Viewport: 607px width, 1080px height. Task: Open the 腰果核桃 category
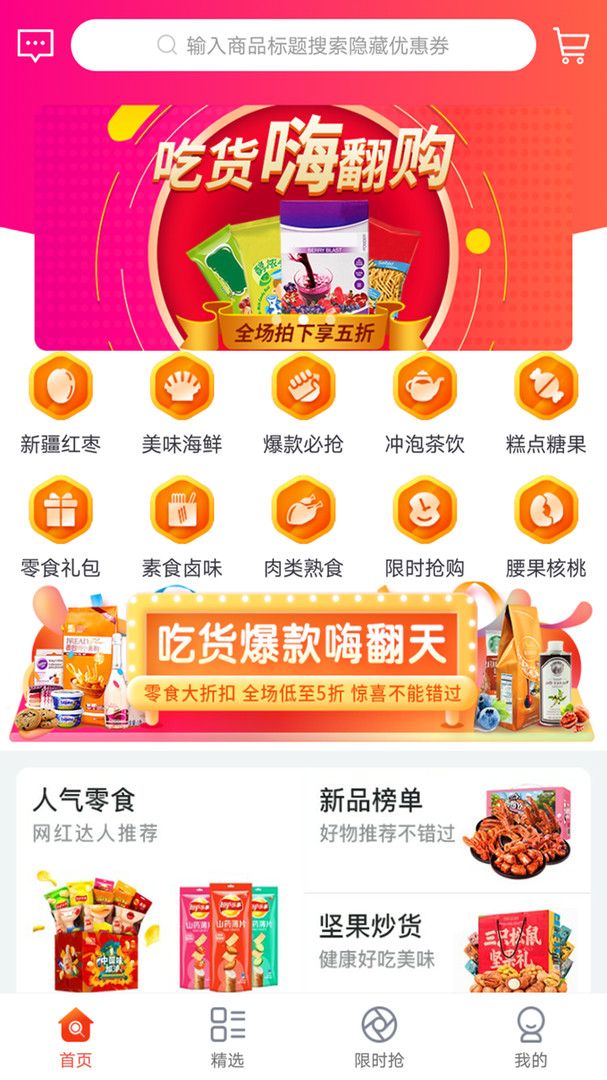[x=545, y=527]
